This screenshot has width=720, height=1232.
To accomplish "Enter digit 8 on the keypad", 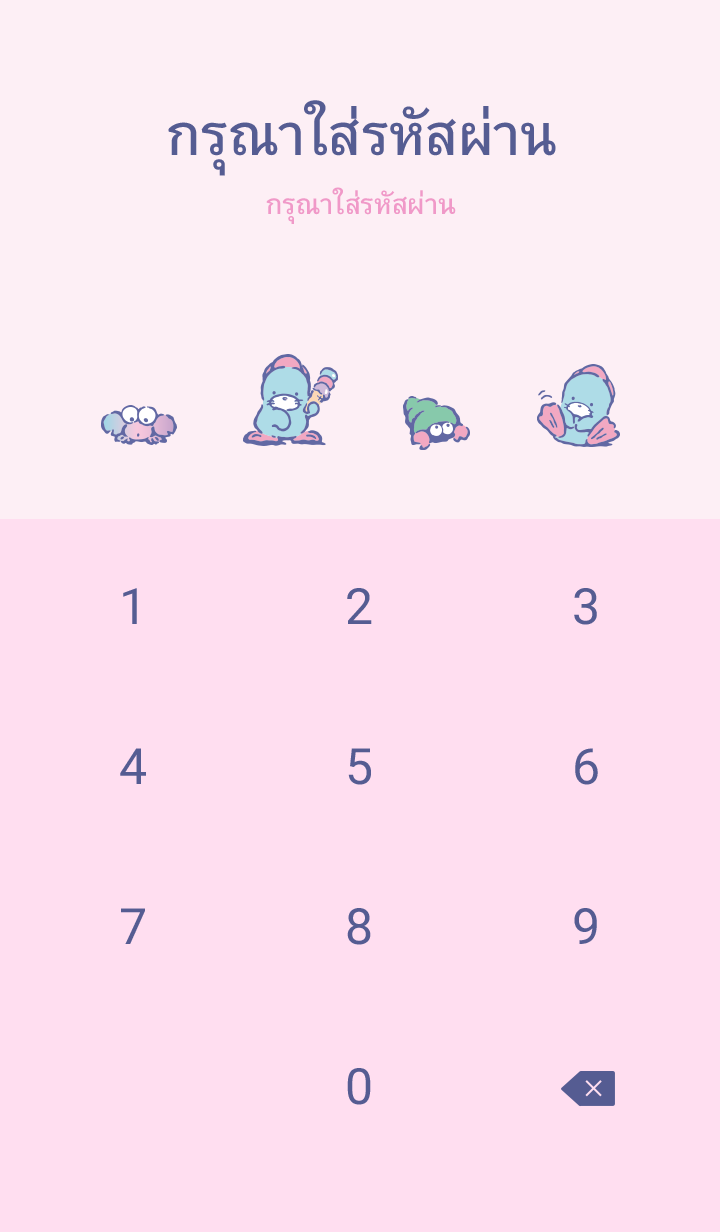I will coord(359,928).
